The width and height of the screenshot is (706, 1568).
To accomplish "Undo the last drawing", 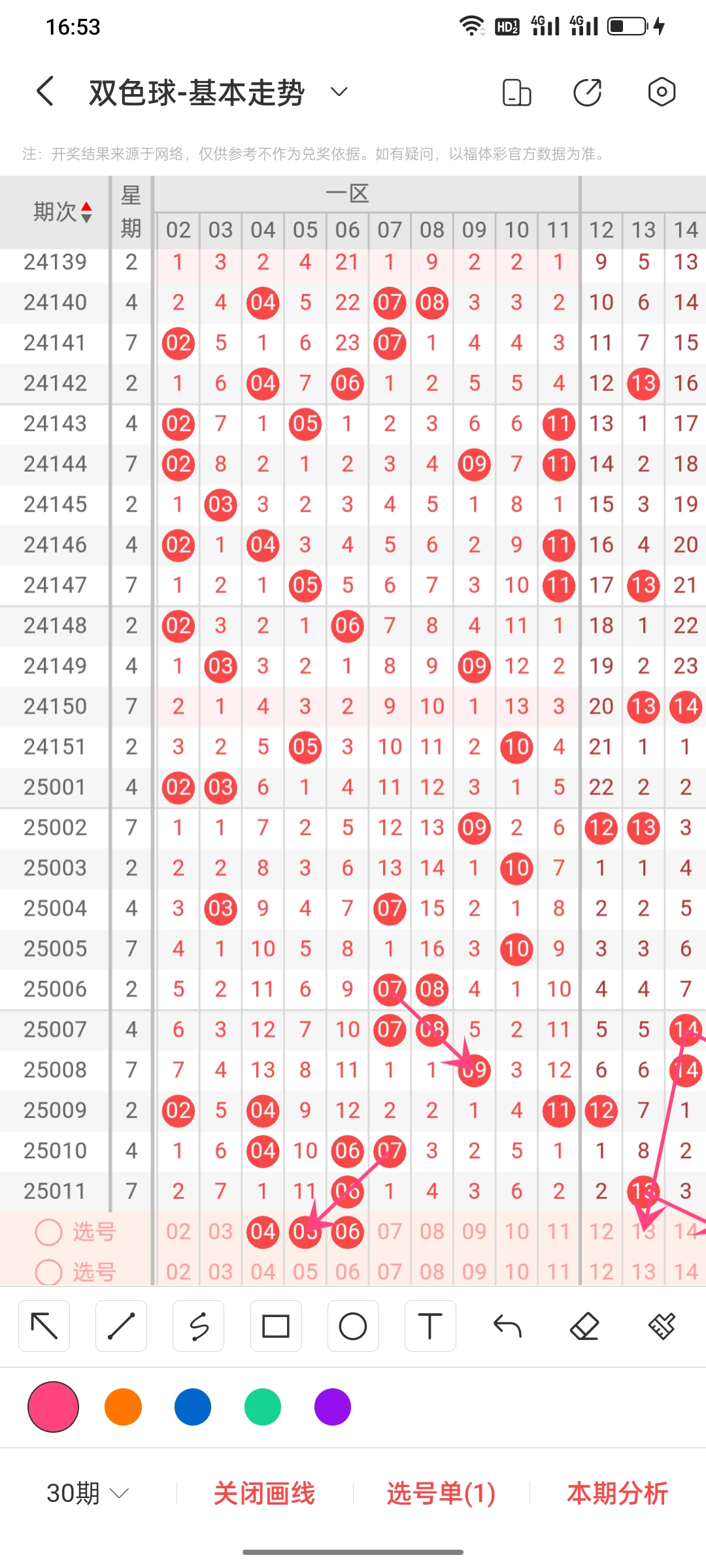I will [x=507, y=1326].
